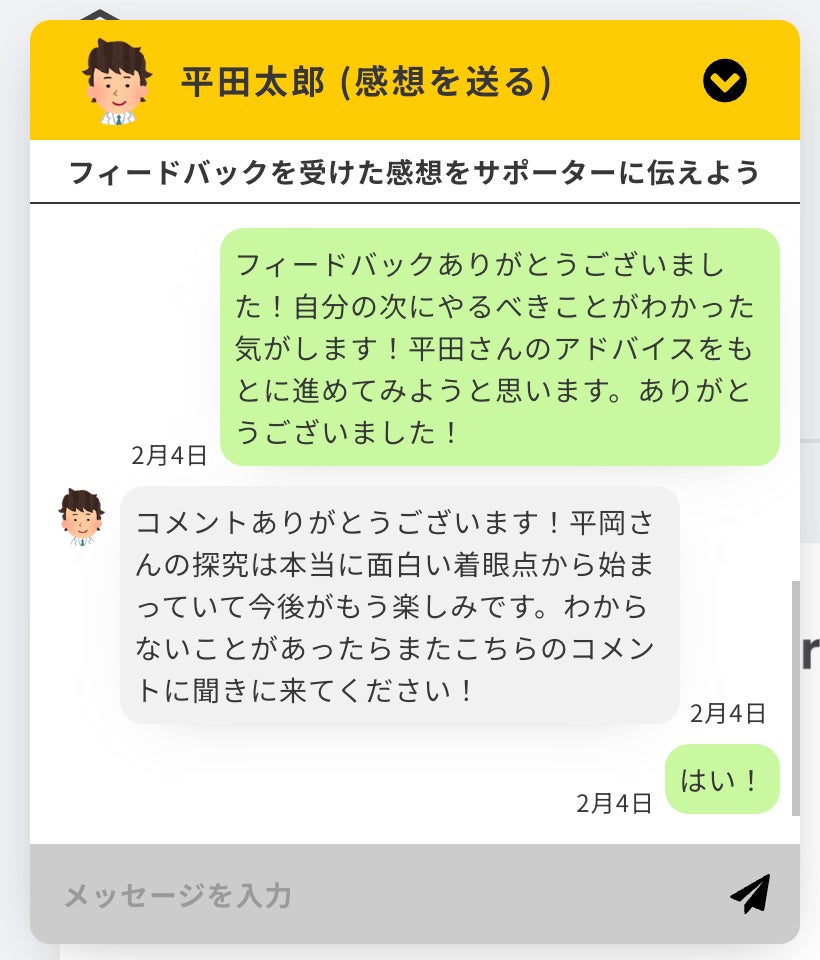The image size is (820, 960).
Task: Send the message with the paper plane
Action: coord(750,894)
